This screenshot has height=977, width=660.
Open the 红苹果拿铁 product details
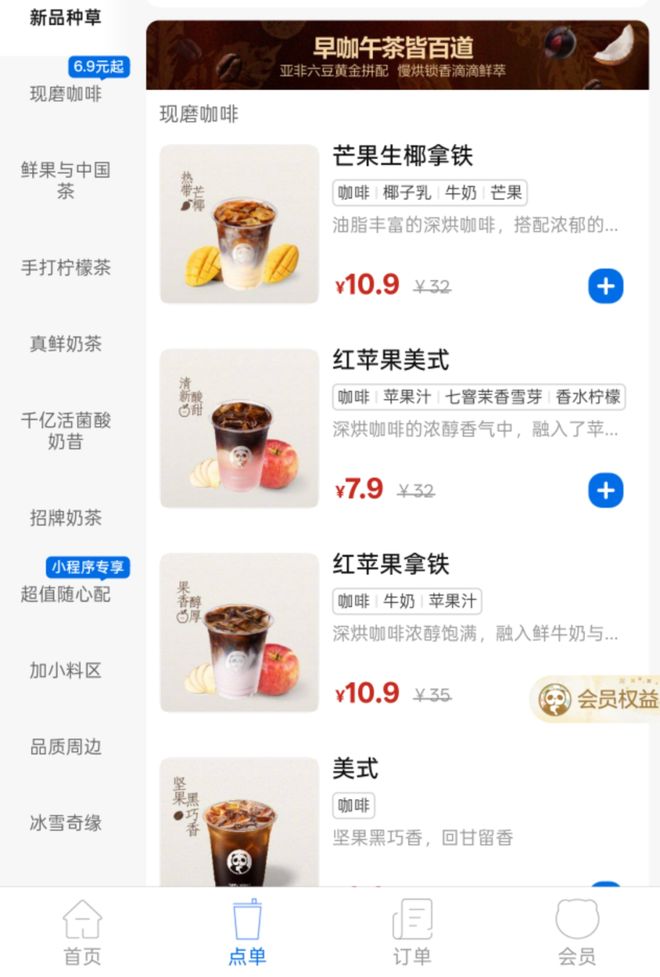tap(391, 564)
